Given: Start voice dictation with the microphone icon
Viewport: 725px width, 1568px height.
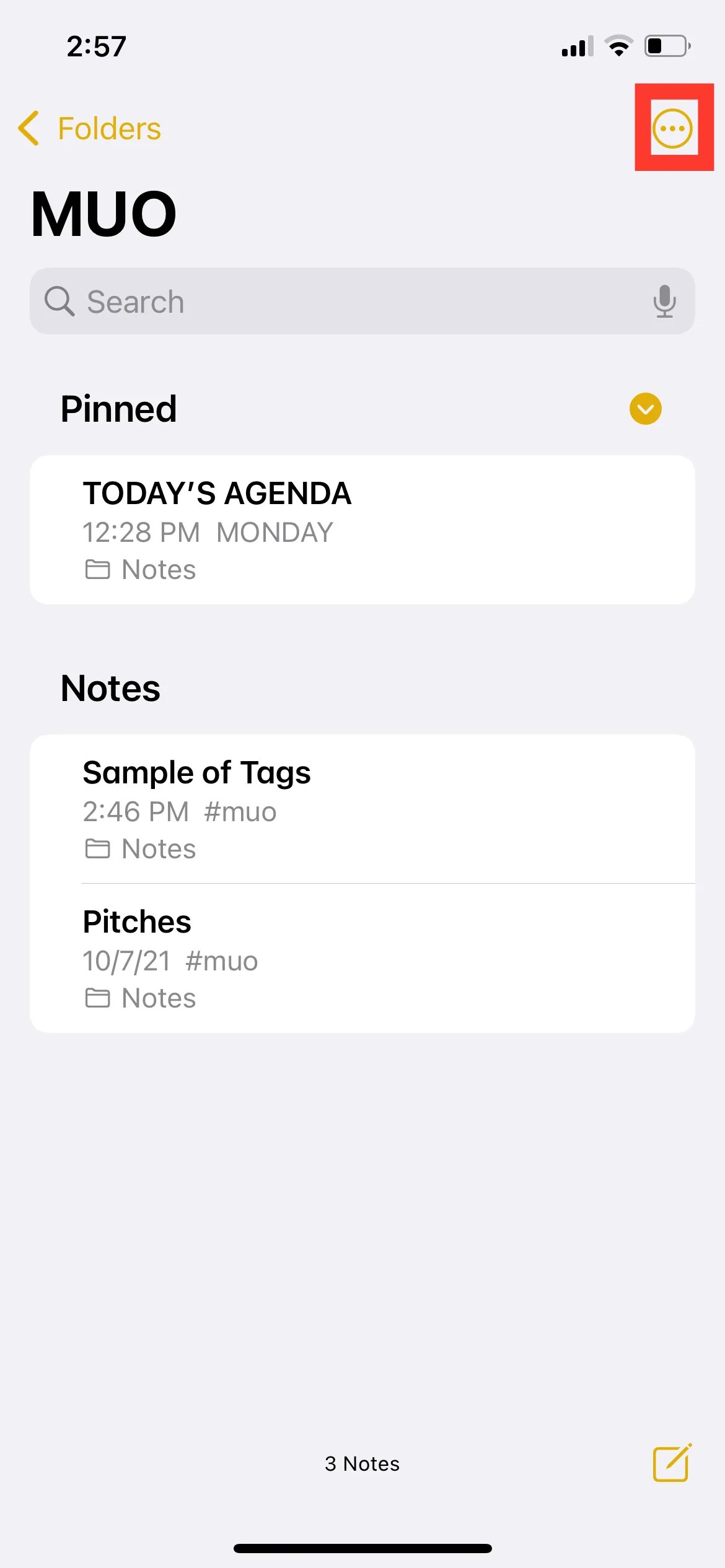Looking at the screenshot, I should (x=664, y=302).
